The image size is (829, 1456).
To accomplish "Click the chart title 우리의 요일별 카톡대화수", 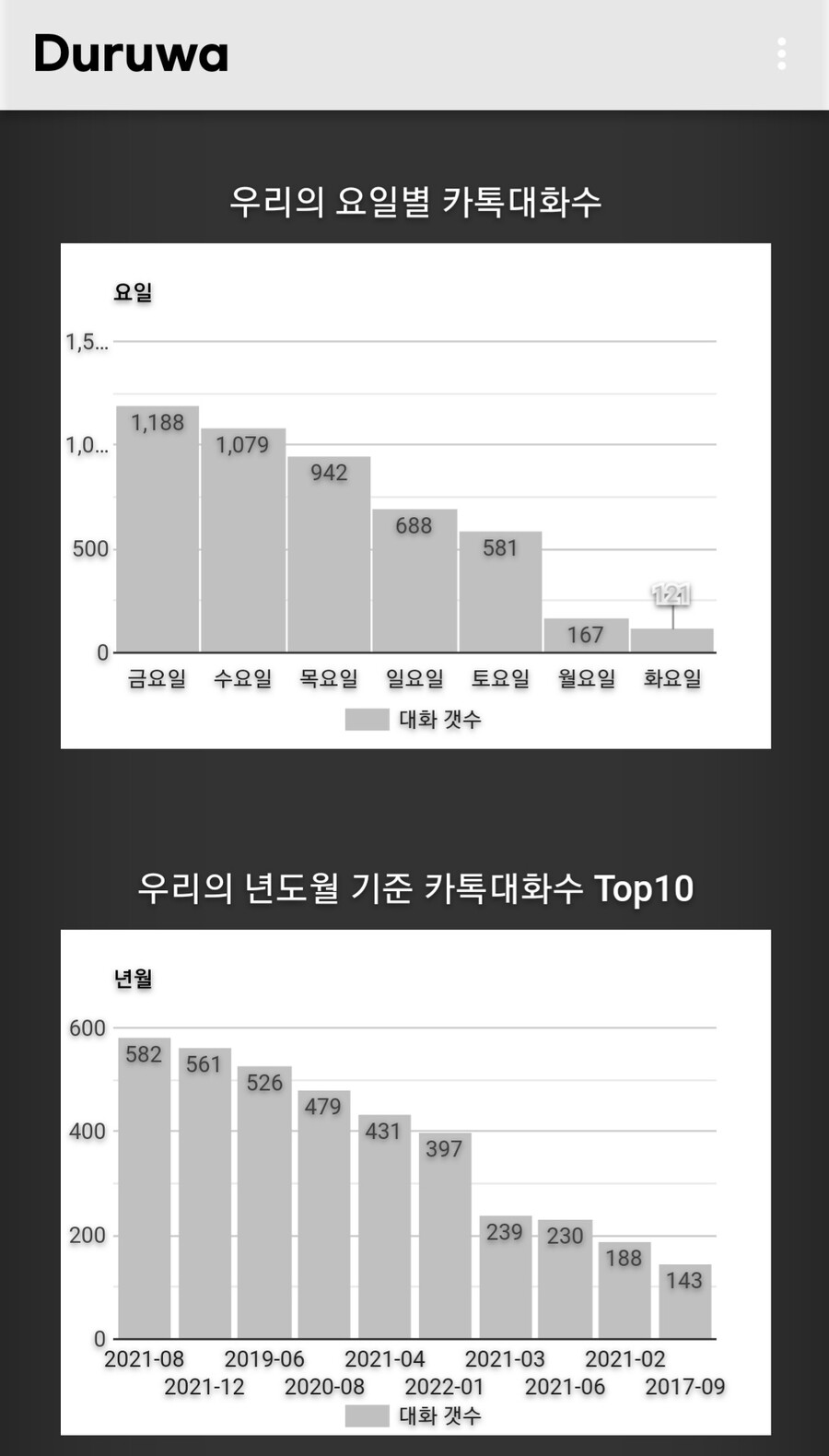I will [x=414, y=201].
